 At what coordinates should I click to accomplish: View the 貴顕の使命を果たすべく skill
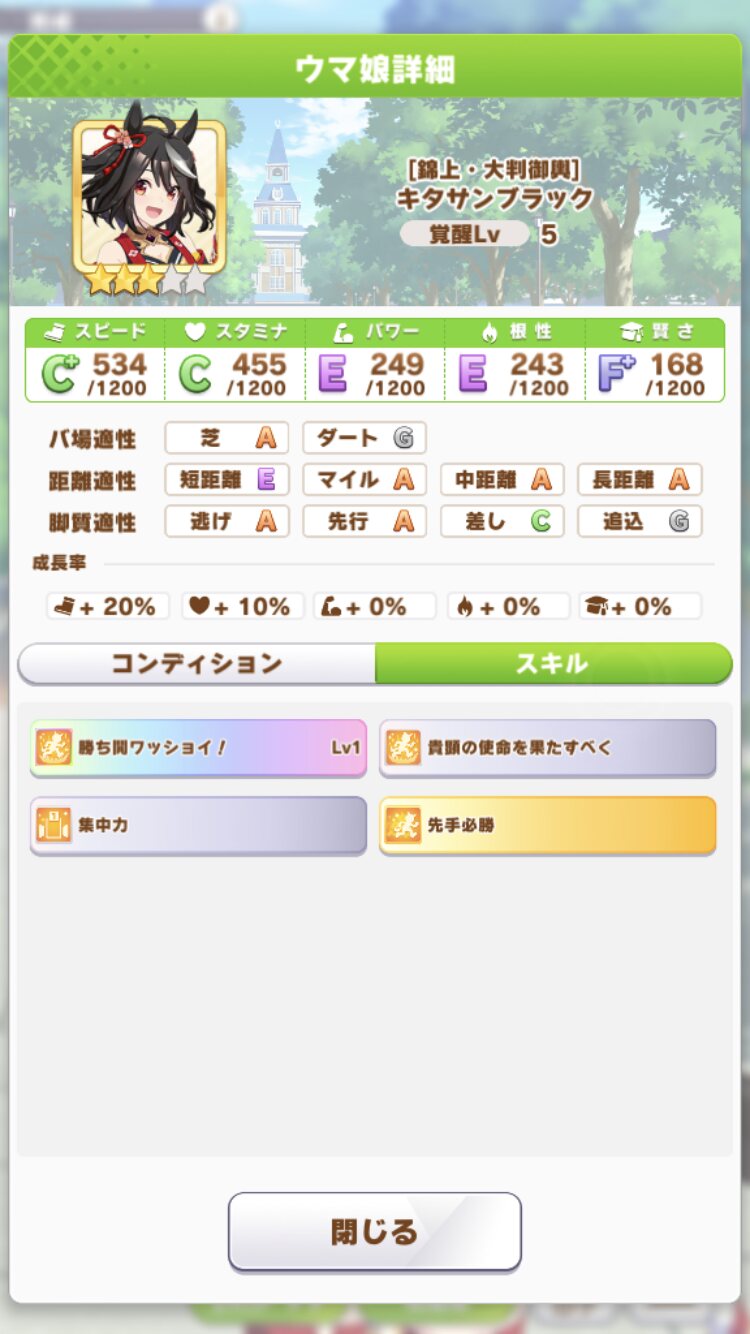(547, 747)
